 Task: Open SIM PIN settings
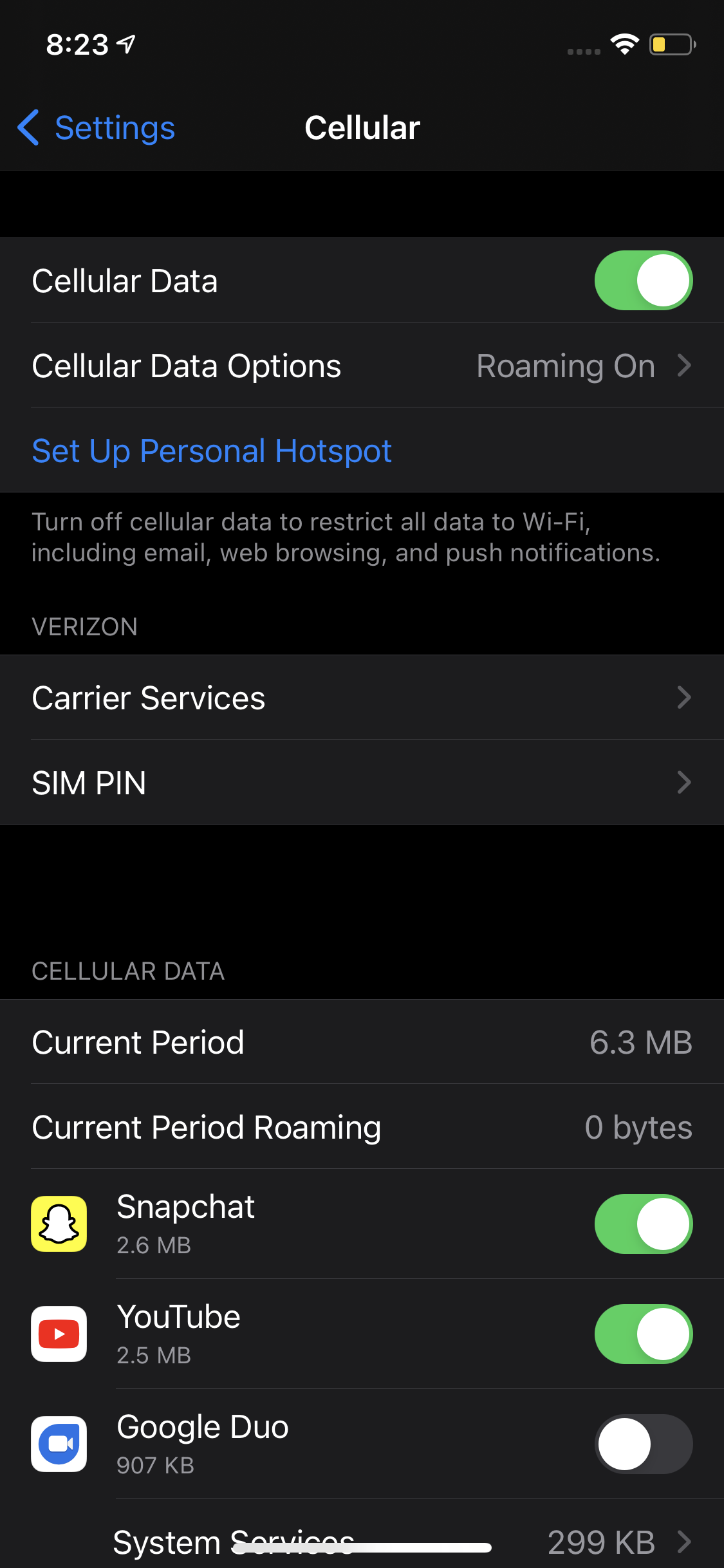pos(362,783)
